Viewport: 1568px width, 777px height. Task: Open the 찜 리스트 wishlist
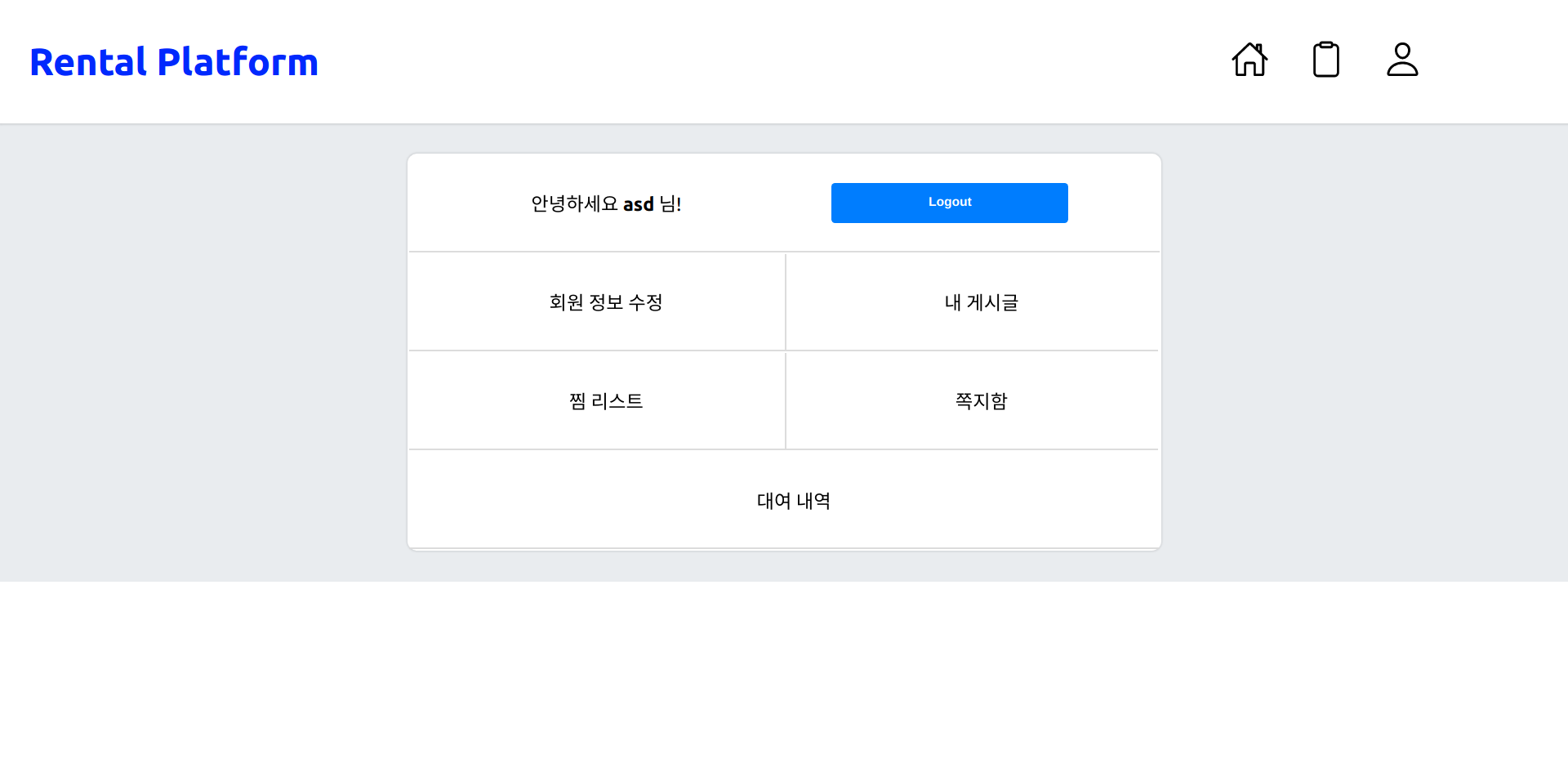click(605, 401)
